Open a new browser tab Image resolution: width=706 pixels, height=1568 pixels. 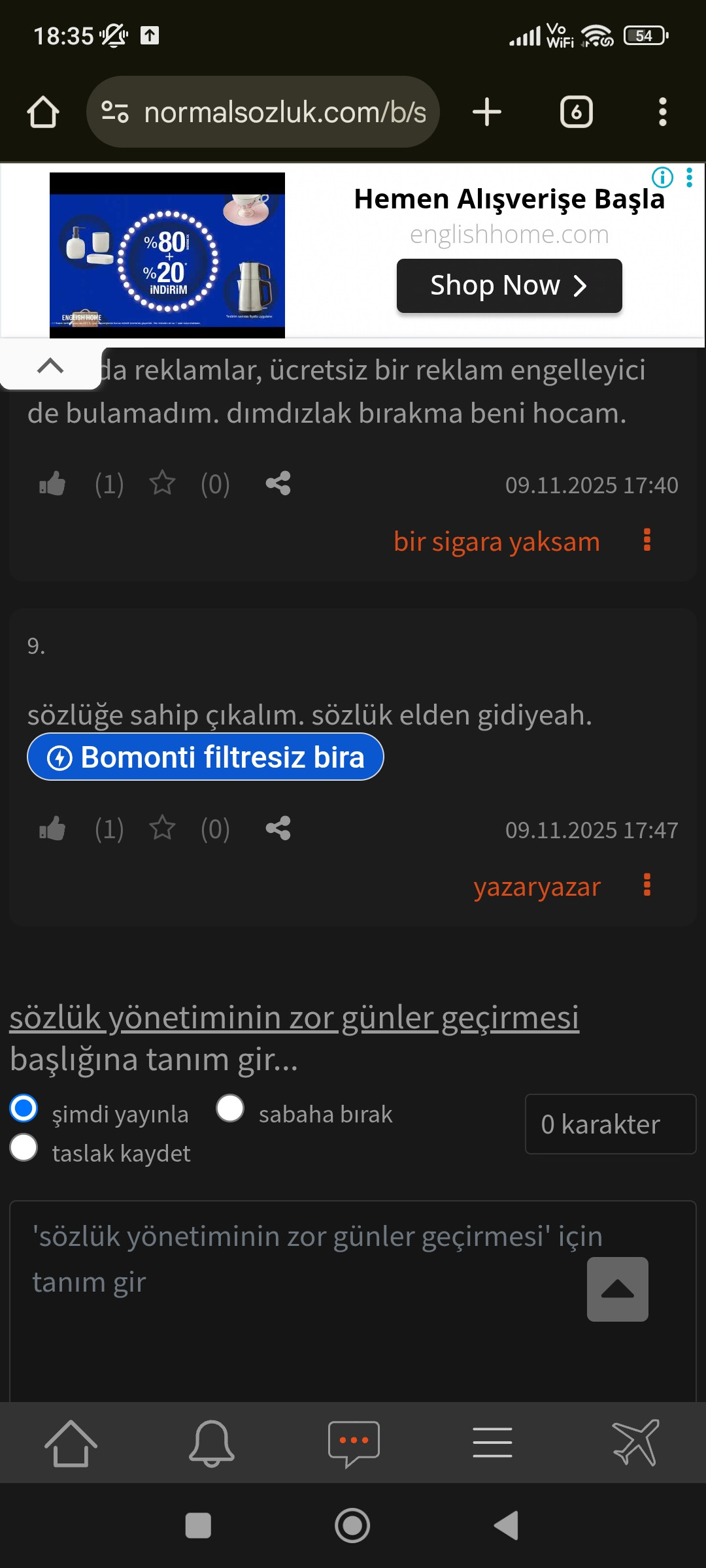point(487,112)
